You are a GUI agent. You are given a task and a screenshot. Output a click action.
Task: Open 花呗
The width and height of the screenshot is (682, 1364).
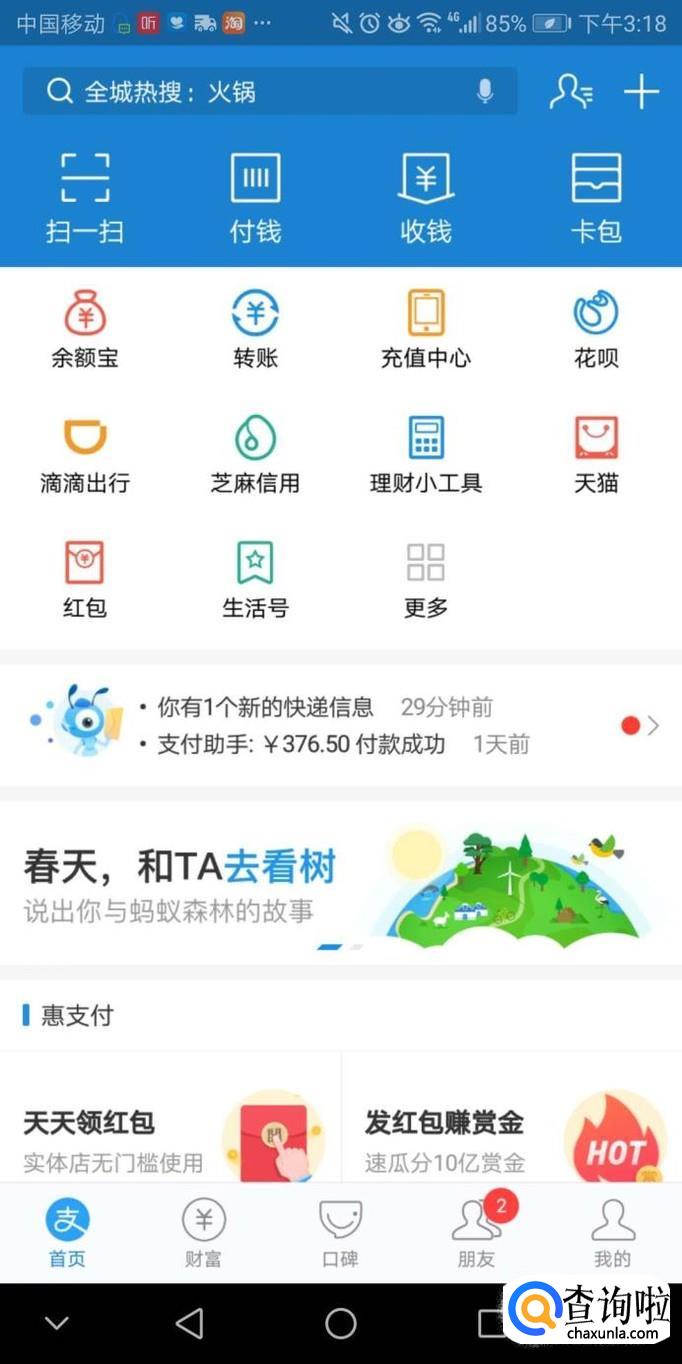pyautogui.click(x=596, y=329)
